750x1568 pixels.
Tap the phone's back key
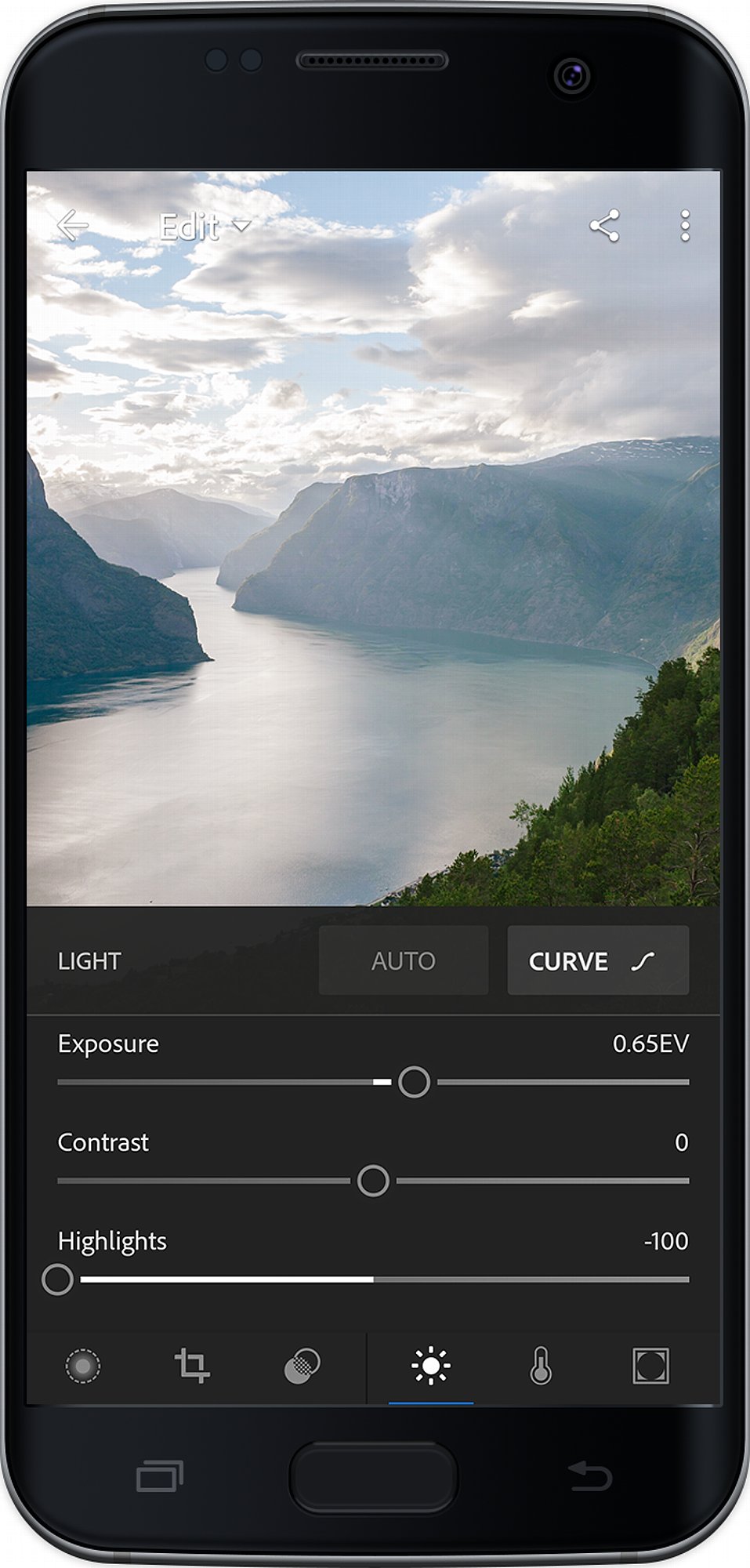(589, 1475)
